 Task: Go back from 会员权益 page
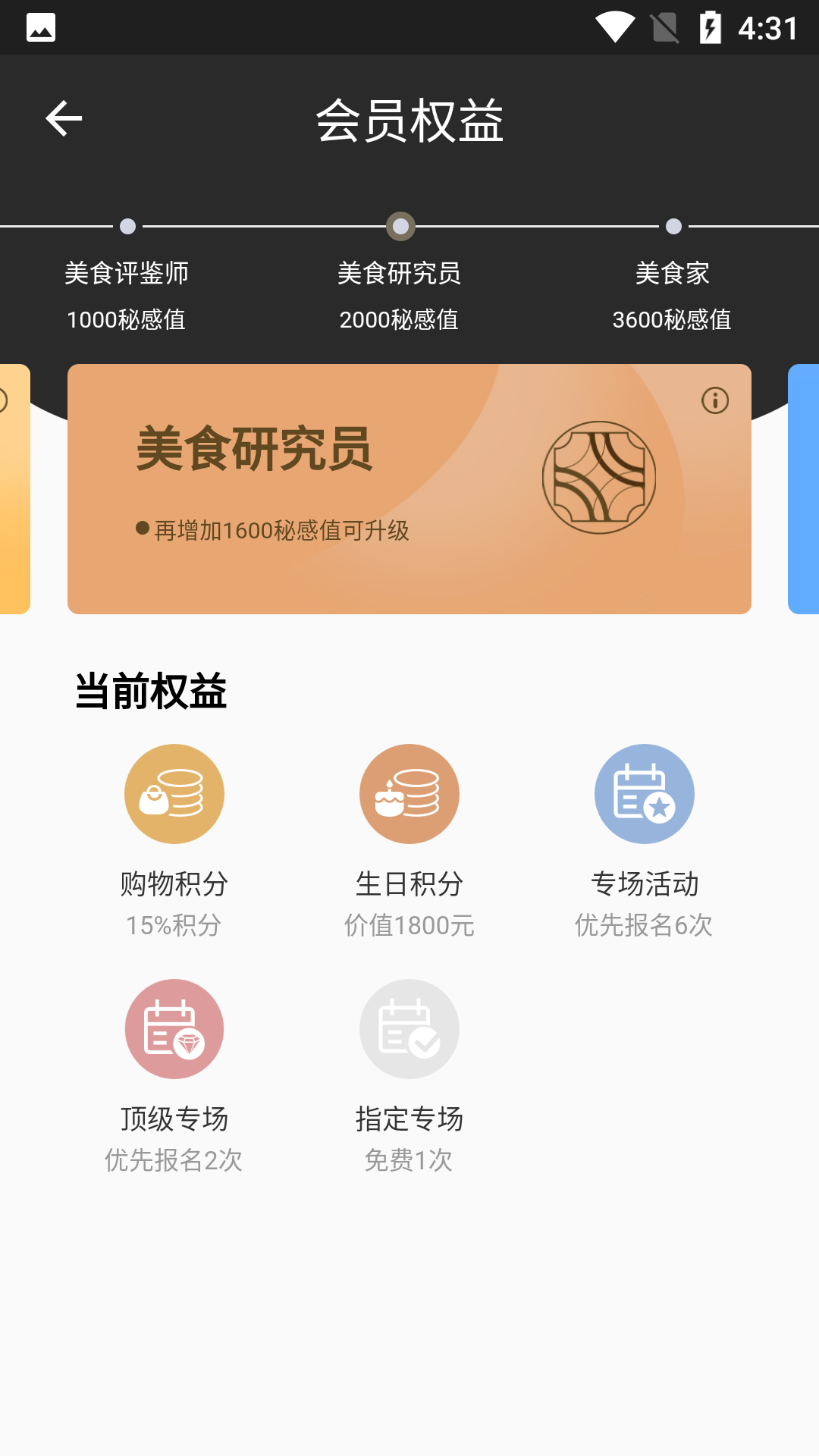point(64,119)
